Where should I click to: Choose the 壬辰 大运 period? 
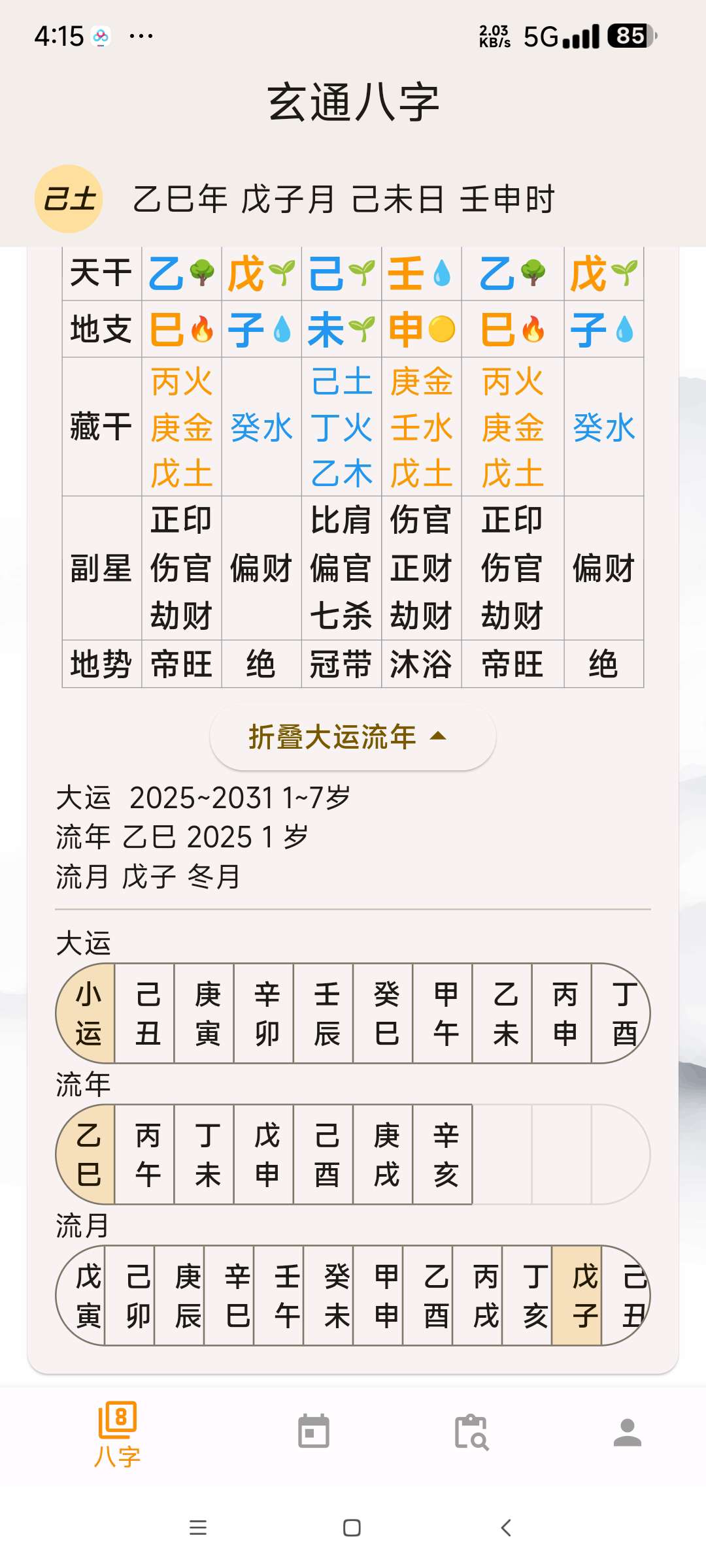click(x=326, y=1013)
